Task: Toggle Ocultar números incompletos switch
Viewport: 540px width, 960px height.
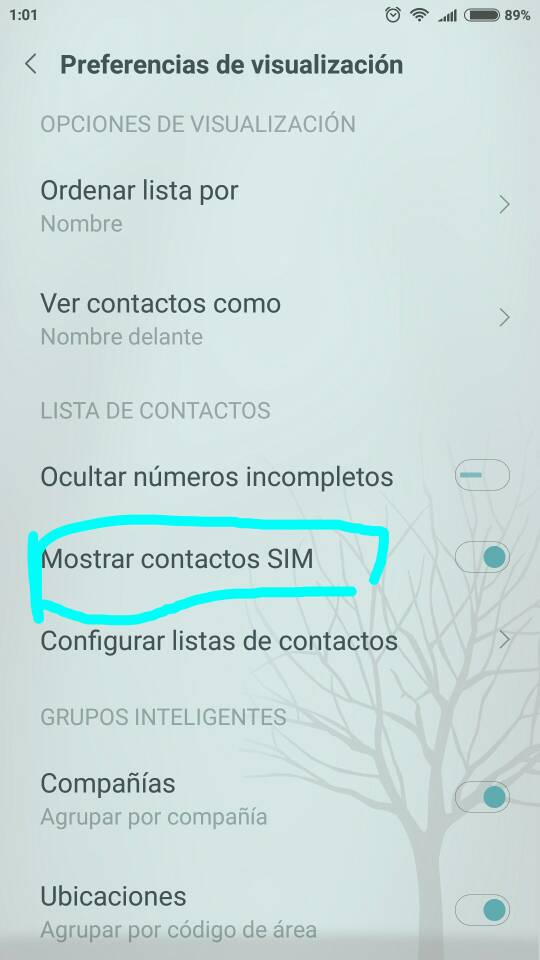Action: pyautogui.click(x=482, y=475)
